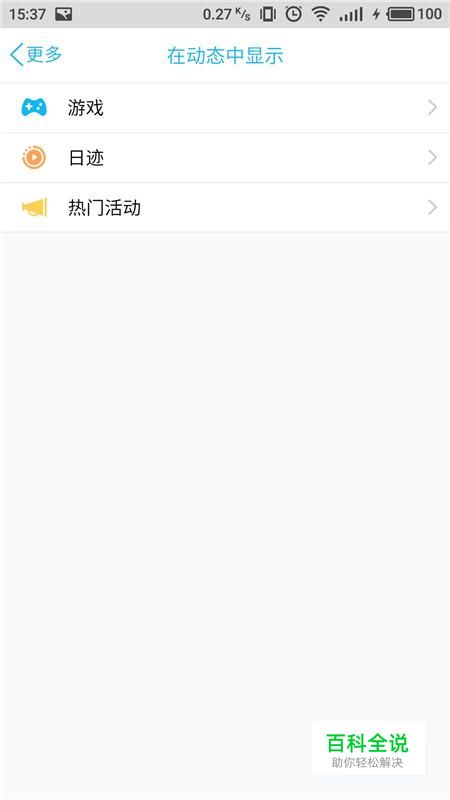Open the 热门活动 row
This screenshot has width=450, height=800.
click(x=225, y=208)
